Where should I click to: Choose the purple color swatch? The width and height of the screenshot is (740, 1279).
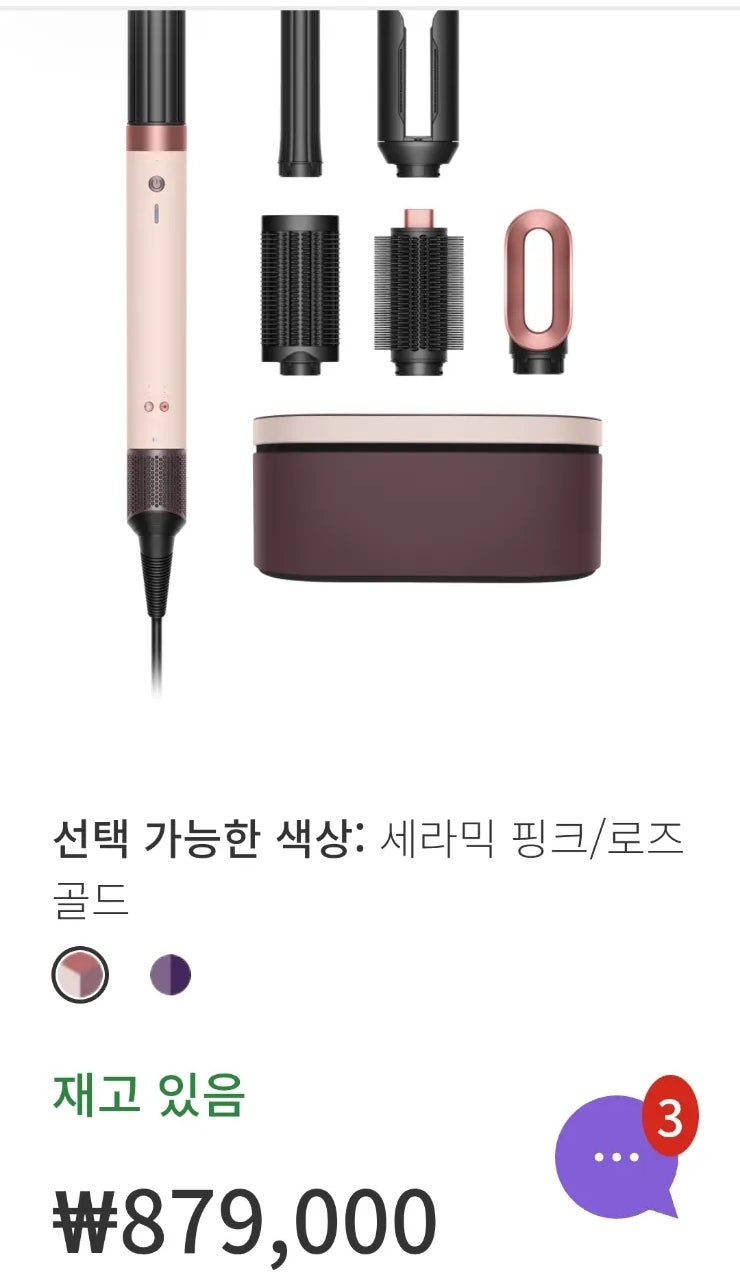170,975
